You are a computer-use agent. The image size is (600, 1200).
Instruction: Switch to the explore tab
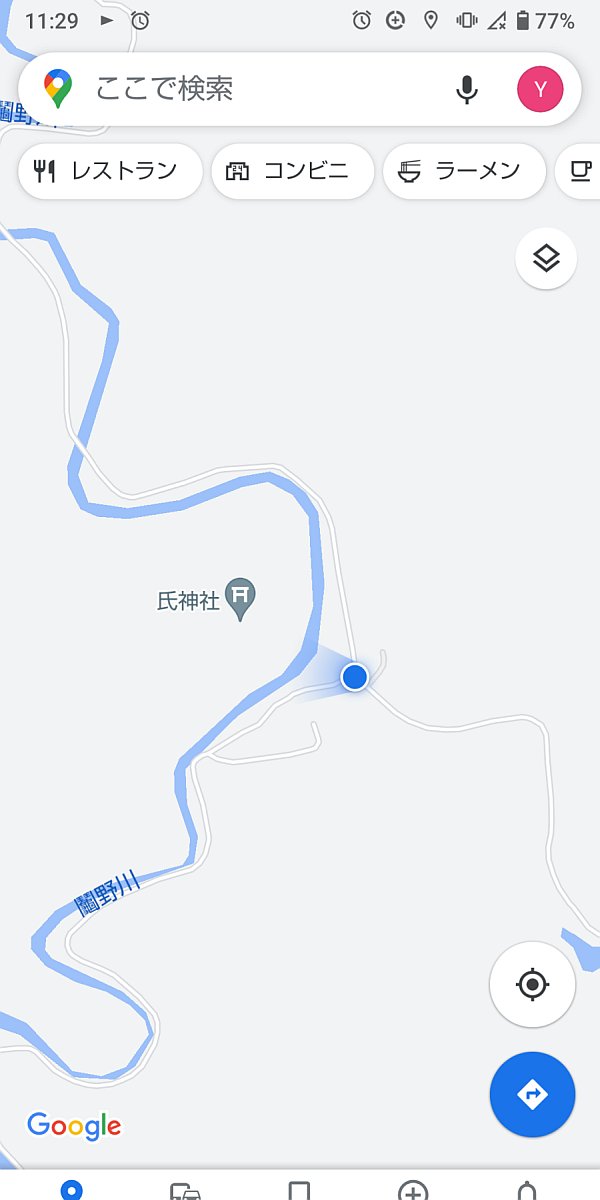click(x=72, y=1190)
